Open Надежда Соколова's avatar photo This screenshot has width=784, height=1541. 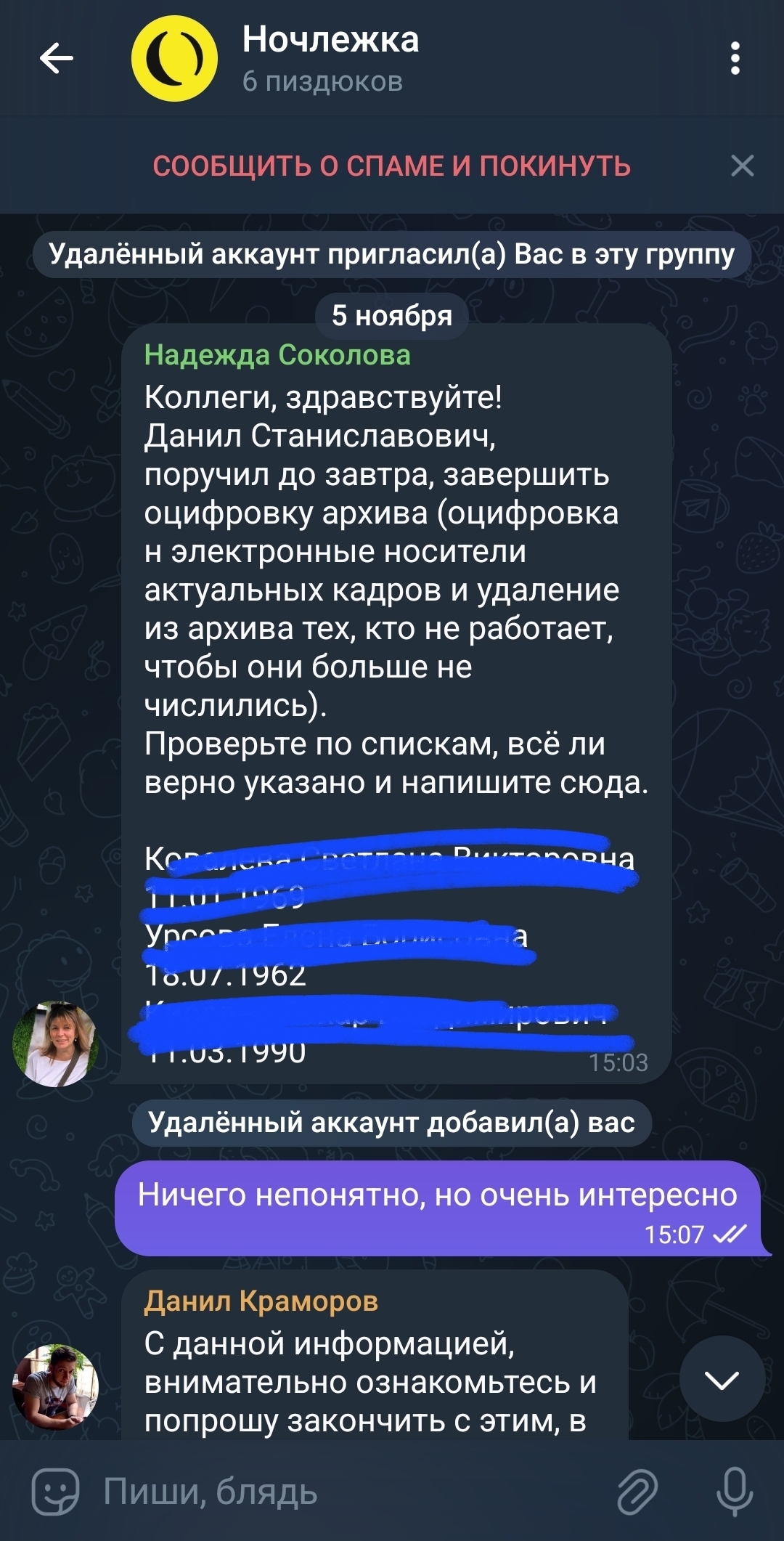click(x=55, y=1044)
